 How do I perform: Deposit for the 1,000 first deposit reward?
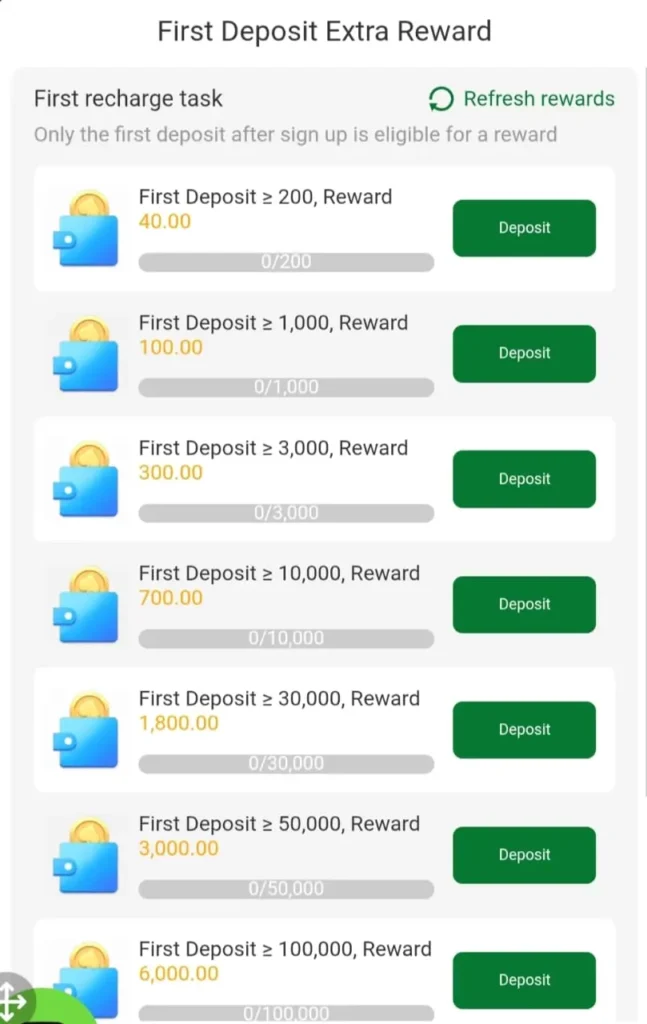point(524,353)
